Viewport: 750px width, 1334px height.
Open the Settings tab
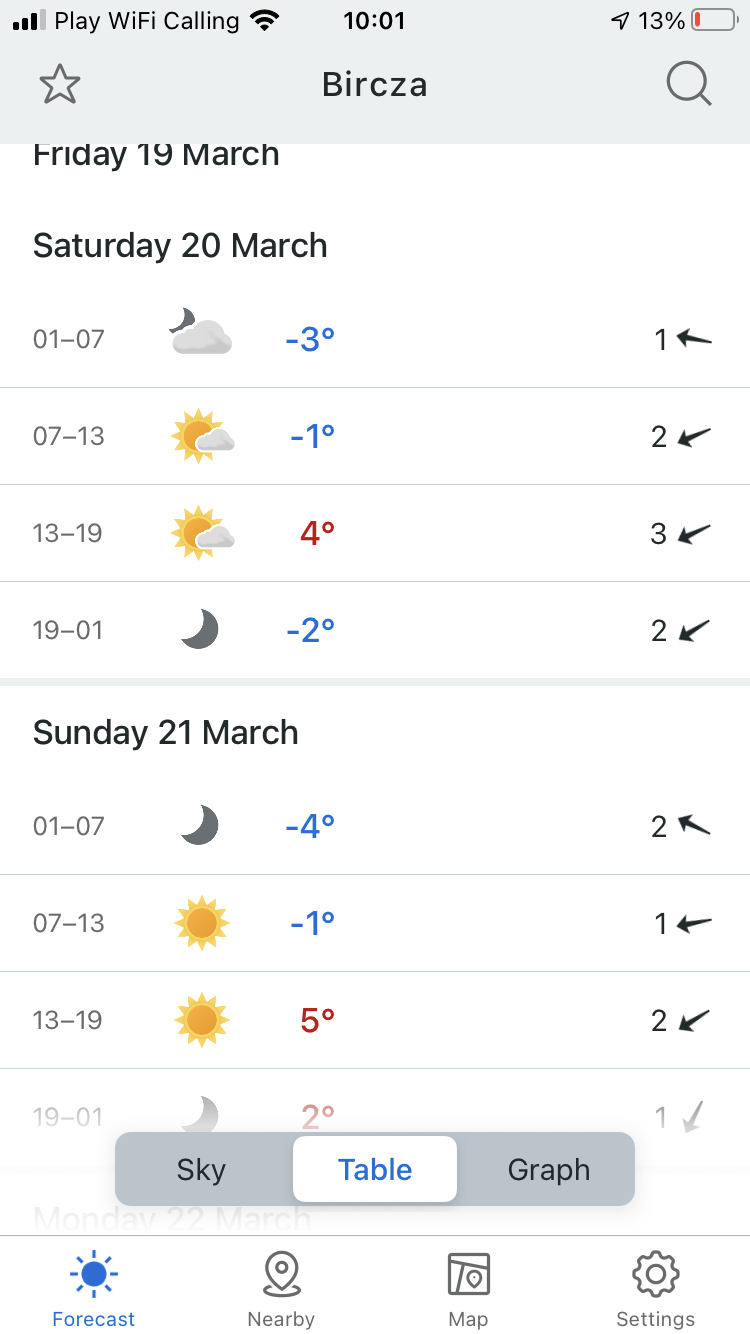[x=656, y=1288]
